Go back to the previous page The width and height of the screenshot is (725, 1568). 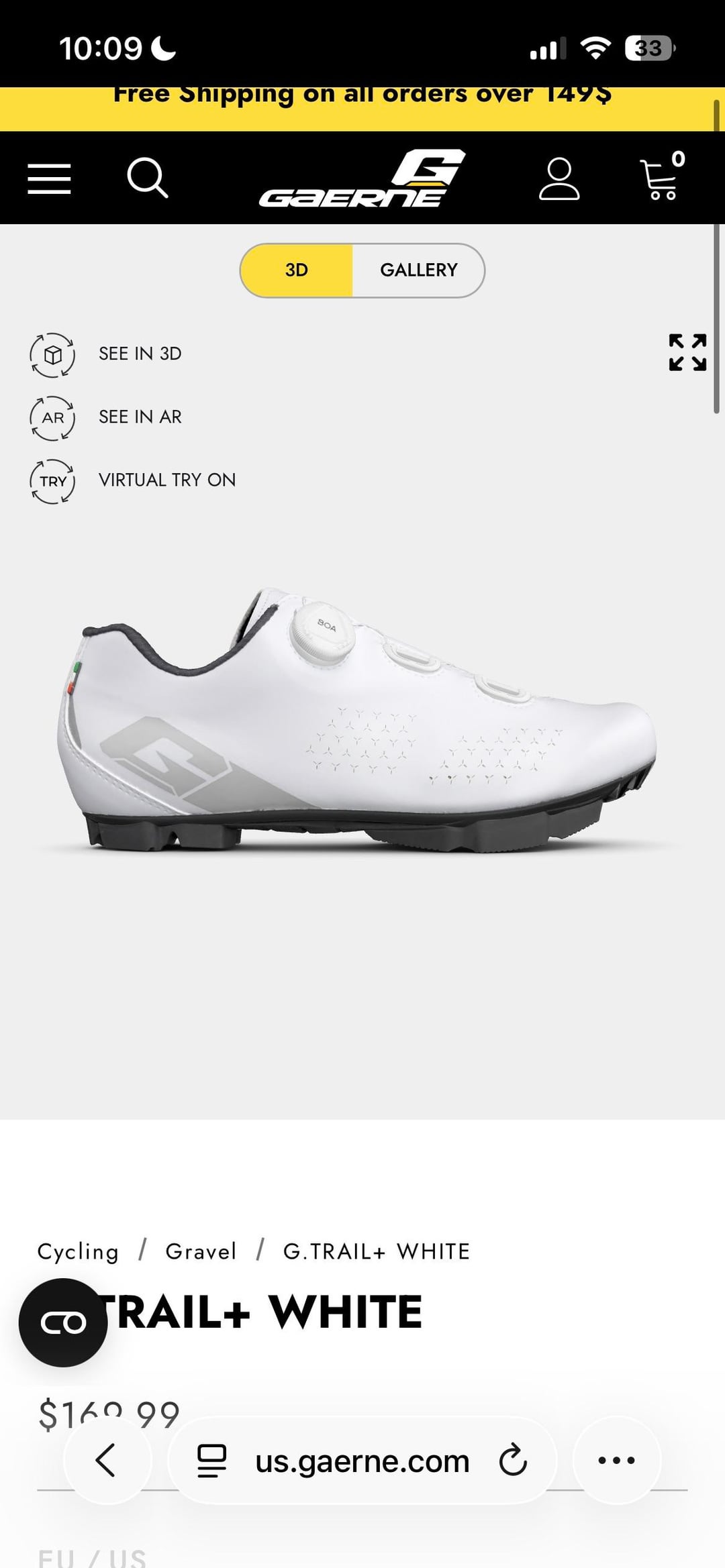click(107, 1461)
